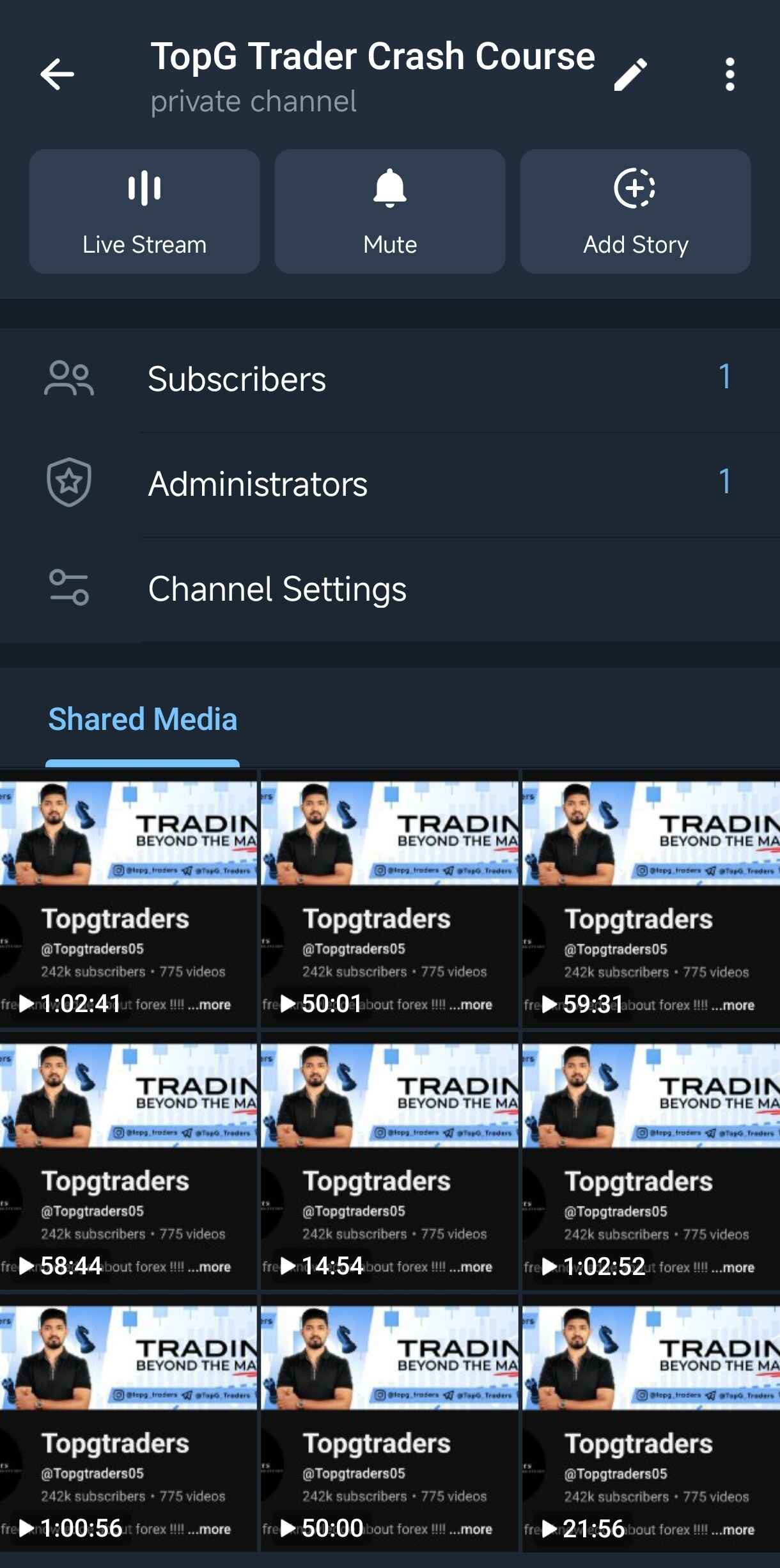Add a story to the channel
The width and height of the screenshot is (780, 1568).
tap(636, 212)
